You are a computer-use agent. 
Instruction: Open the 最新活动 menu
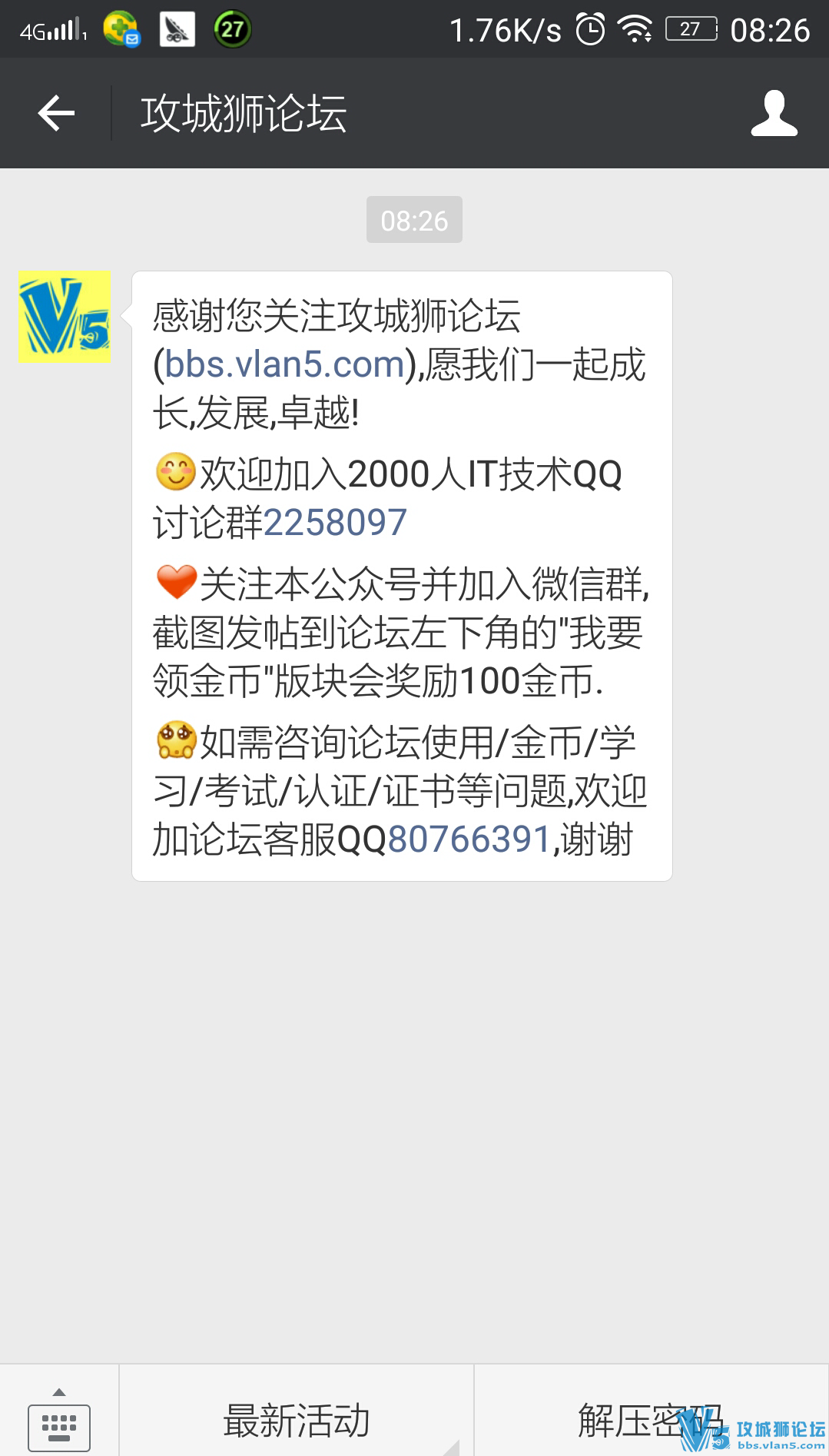pos(297,1420)
